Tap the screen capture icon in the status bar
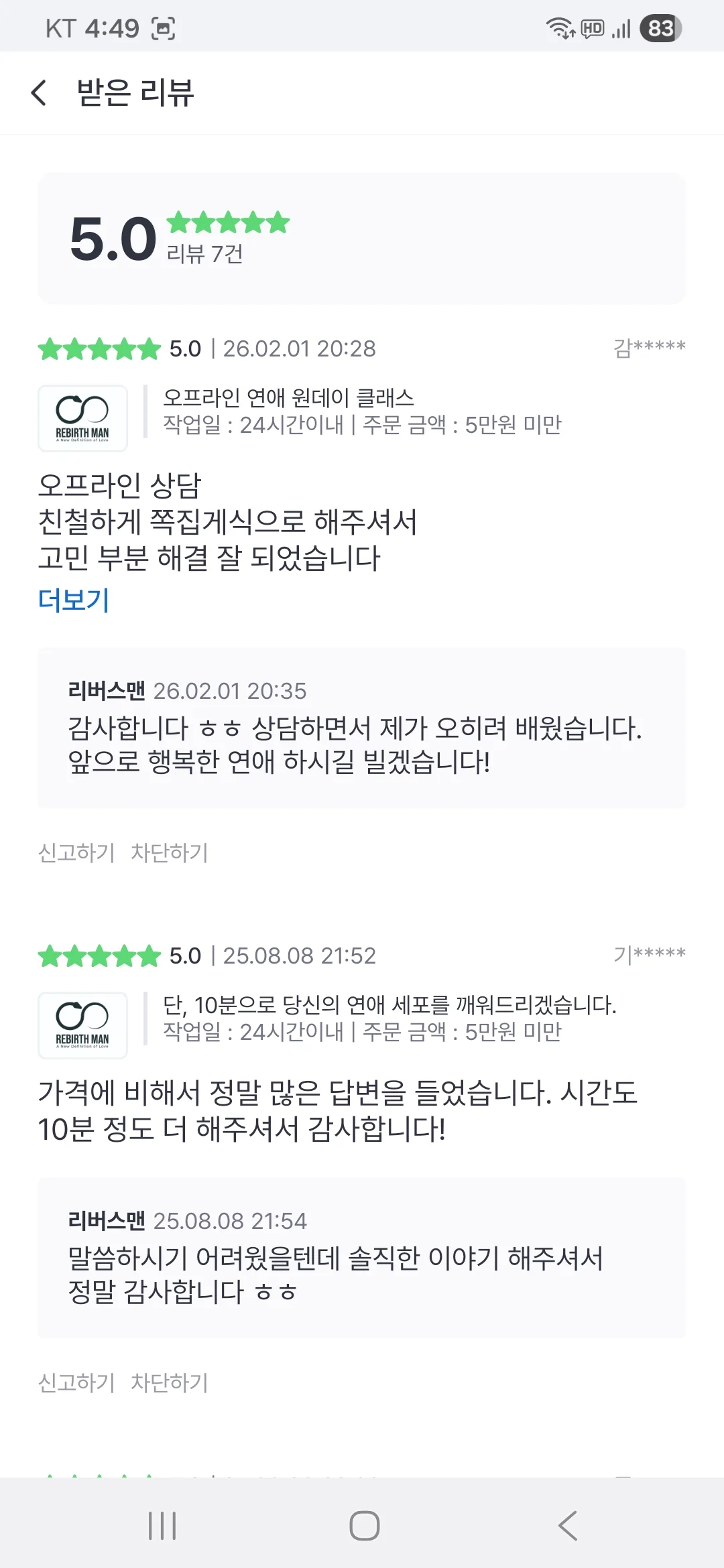The width and height of the screenshot is (724, 1568). (x=163, y=27)
